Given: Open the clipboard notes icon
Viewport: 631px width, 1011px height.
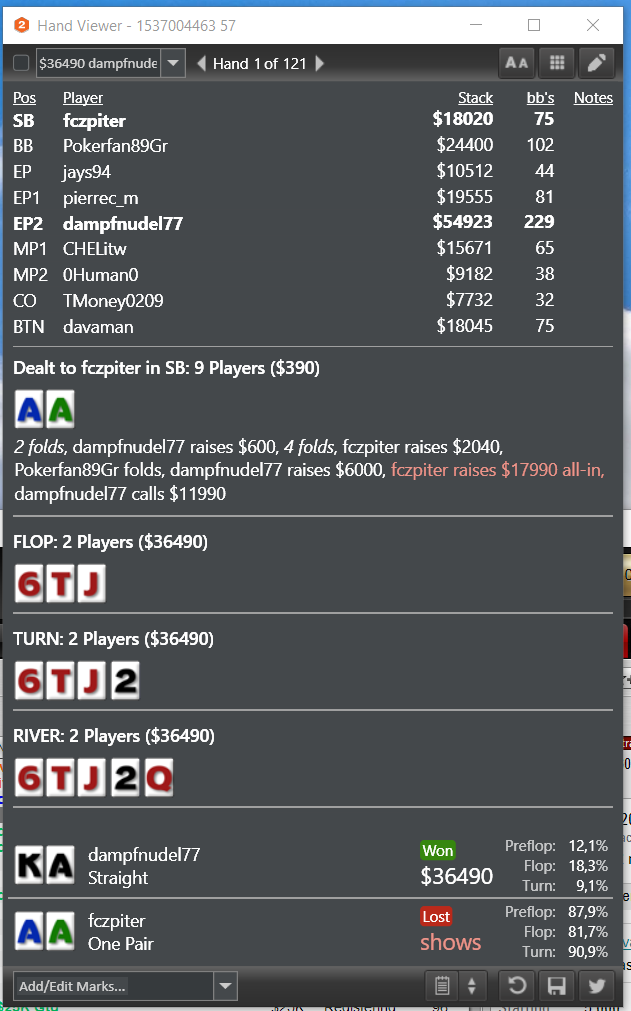Looking at the screenshot, I should pos(443,986).
